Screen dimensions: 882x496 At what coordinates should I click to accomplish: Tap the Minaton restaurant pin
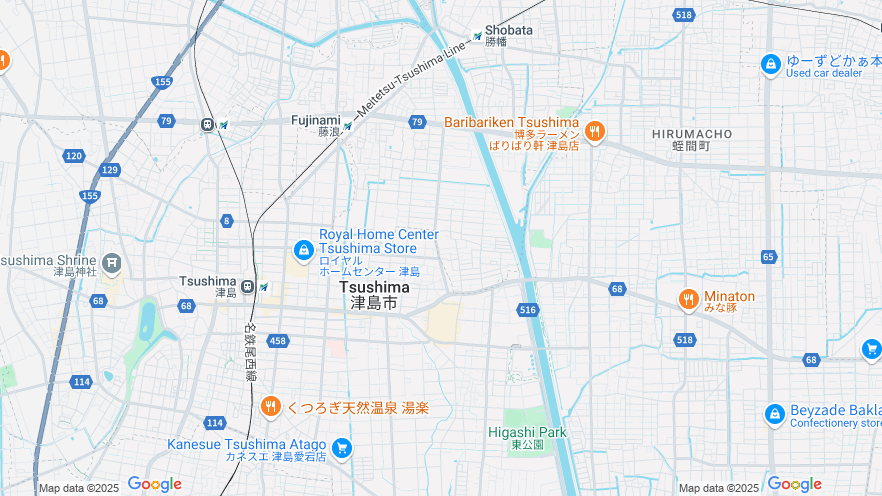[688, 299]
